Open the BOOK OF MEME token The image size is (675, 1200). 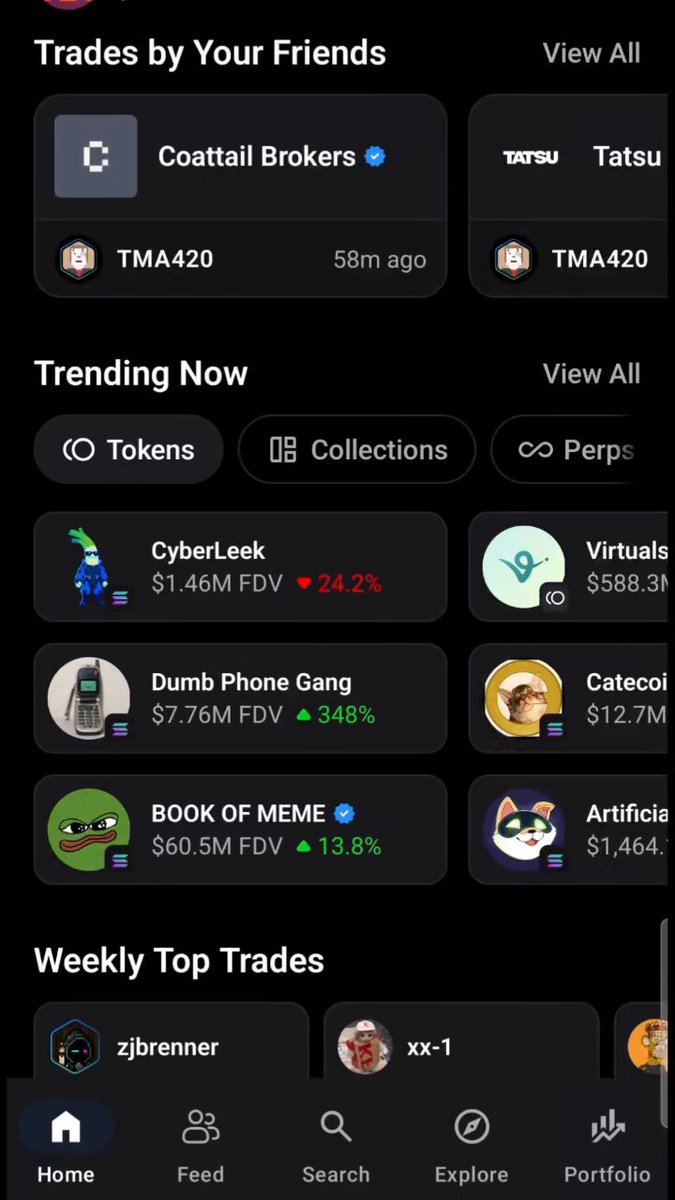point(240,830)
